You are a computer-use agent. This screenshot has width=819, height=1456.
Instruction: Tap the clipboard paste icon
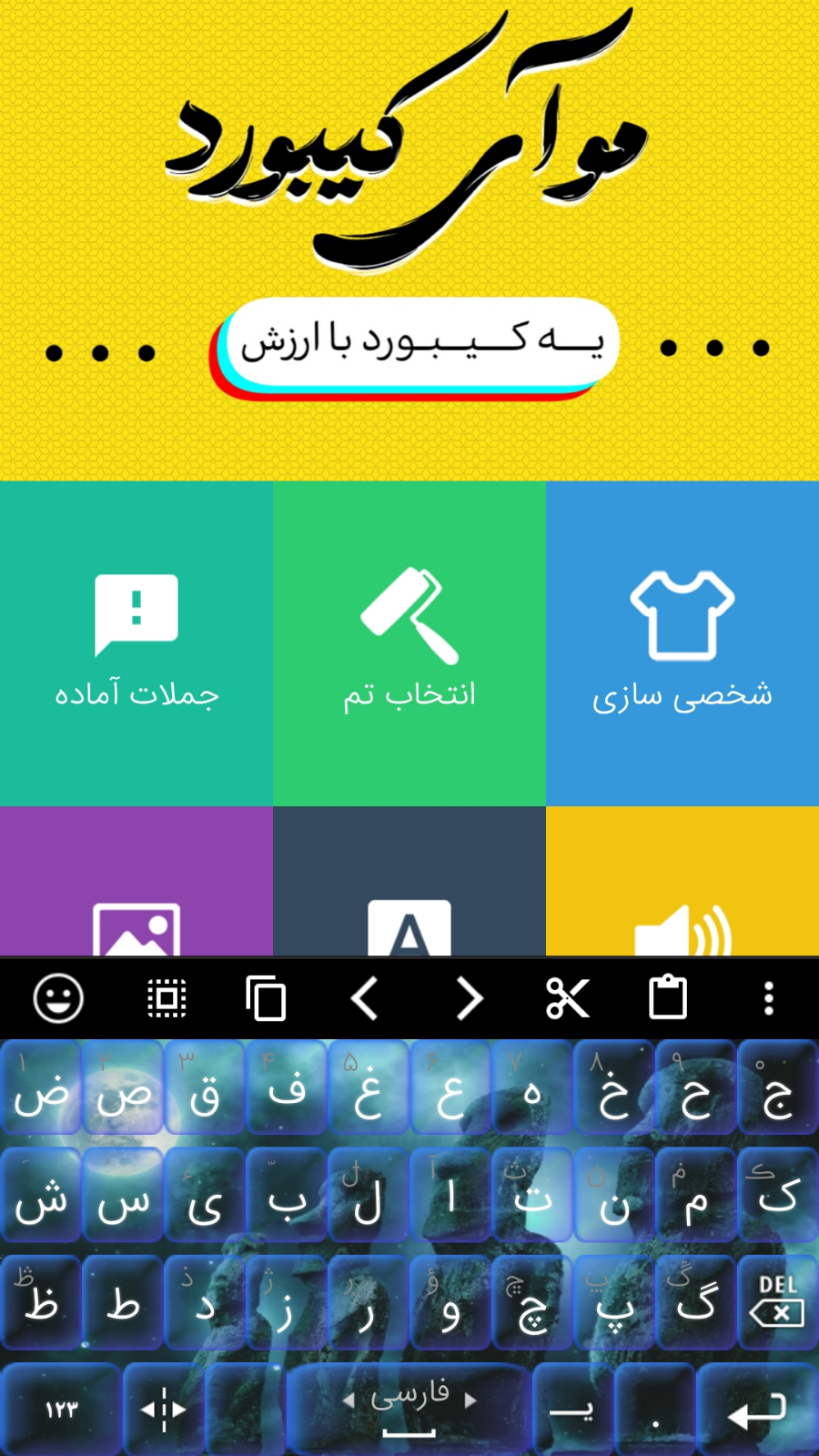click(668, 998)
